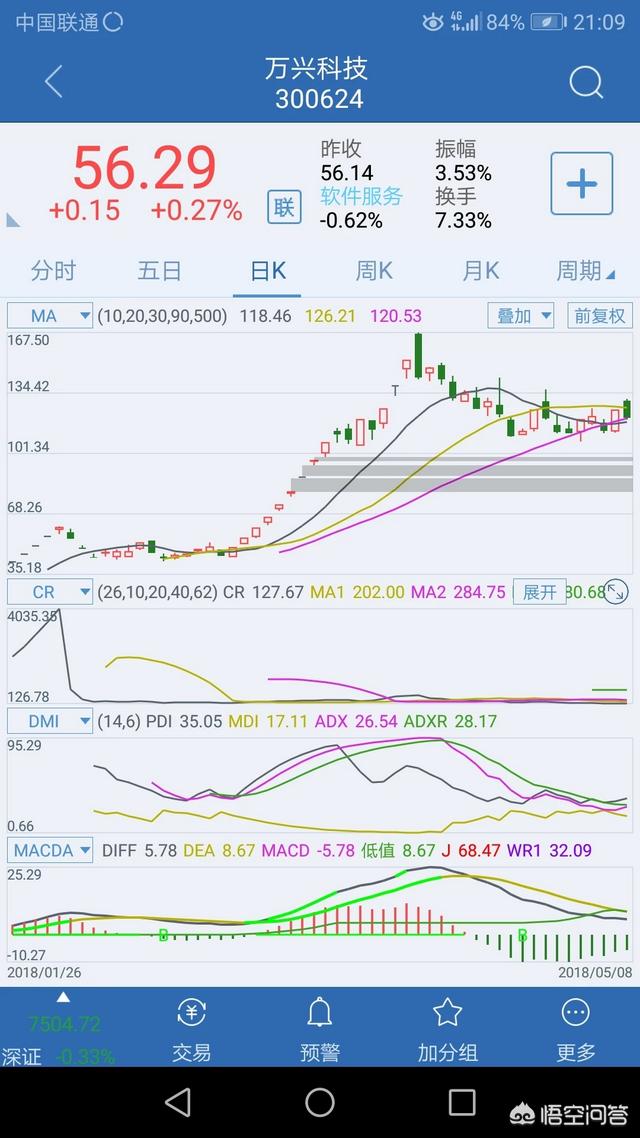Tap the 联 linked-info badge
This screenshot has height=1138, width=640.
coord(284,208)
